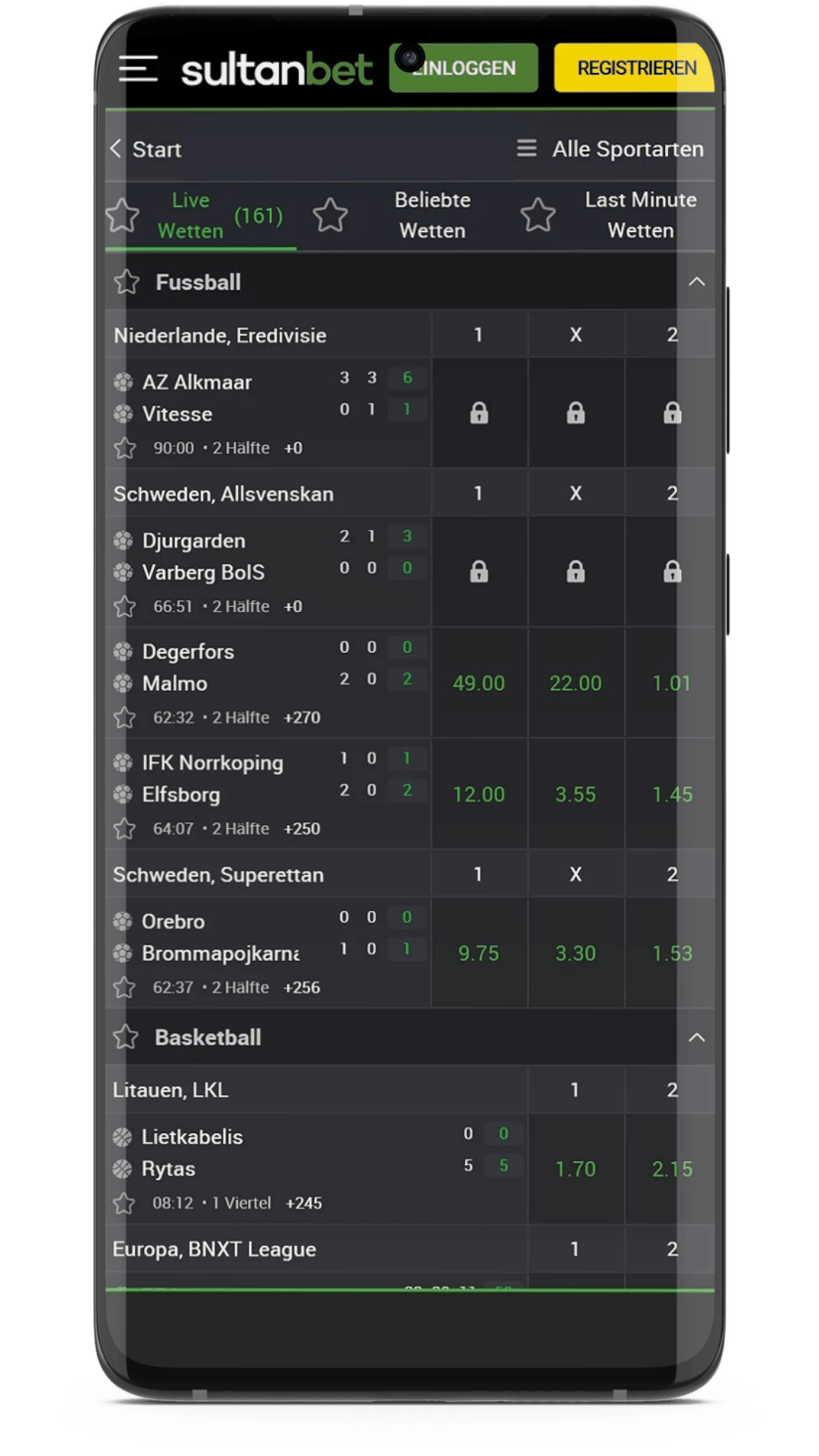Select the 1.45 odds for Elfsborg win

(670, 794)
